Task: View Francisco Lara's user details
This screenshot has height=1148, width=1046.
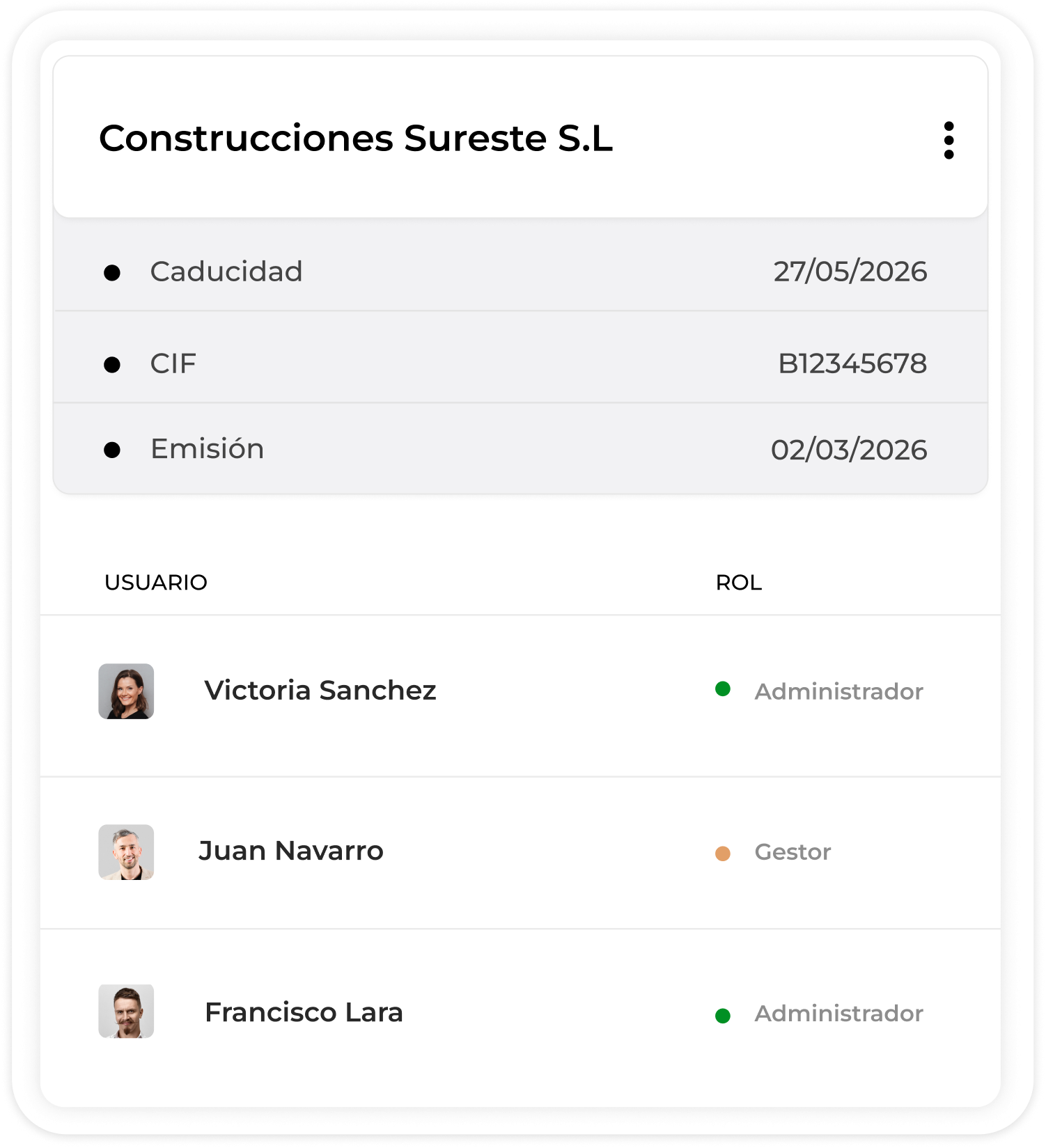Action: coord(304,1013)
